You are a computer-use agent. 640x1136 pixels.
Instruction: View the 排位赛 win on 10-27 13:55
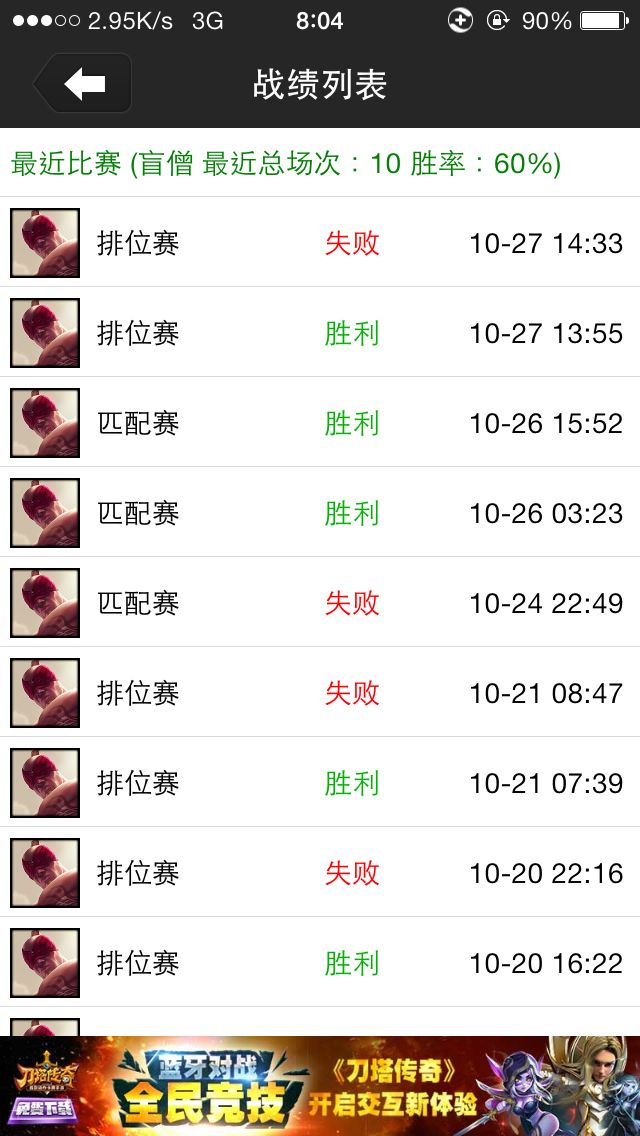point(320,333)
